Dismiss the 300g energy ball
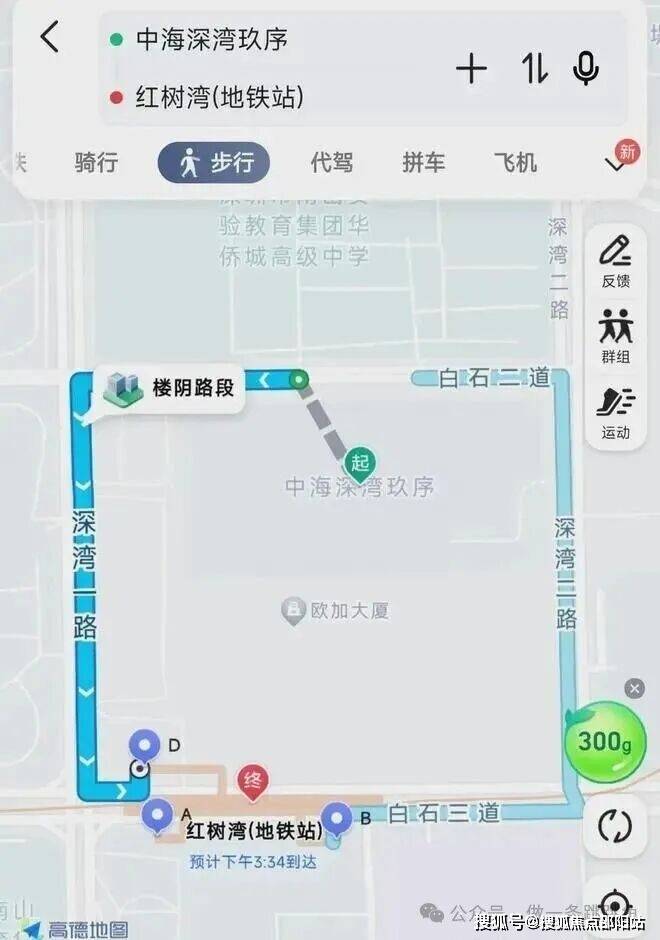The width and height of the screenshot is (660, 940). (x=634, y=688)
